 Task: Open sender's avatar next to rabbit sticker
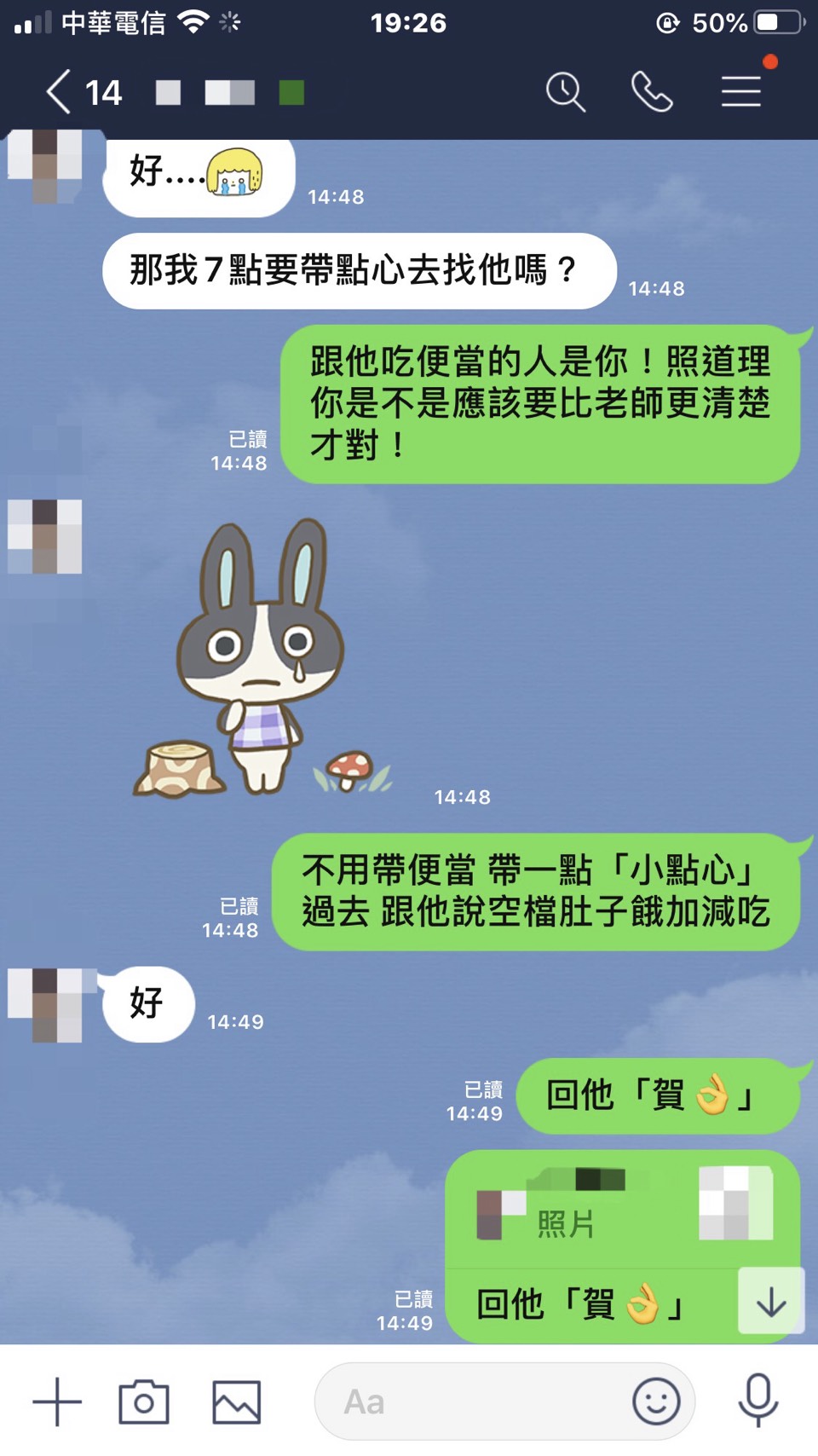45,536
